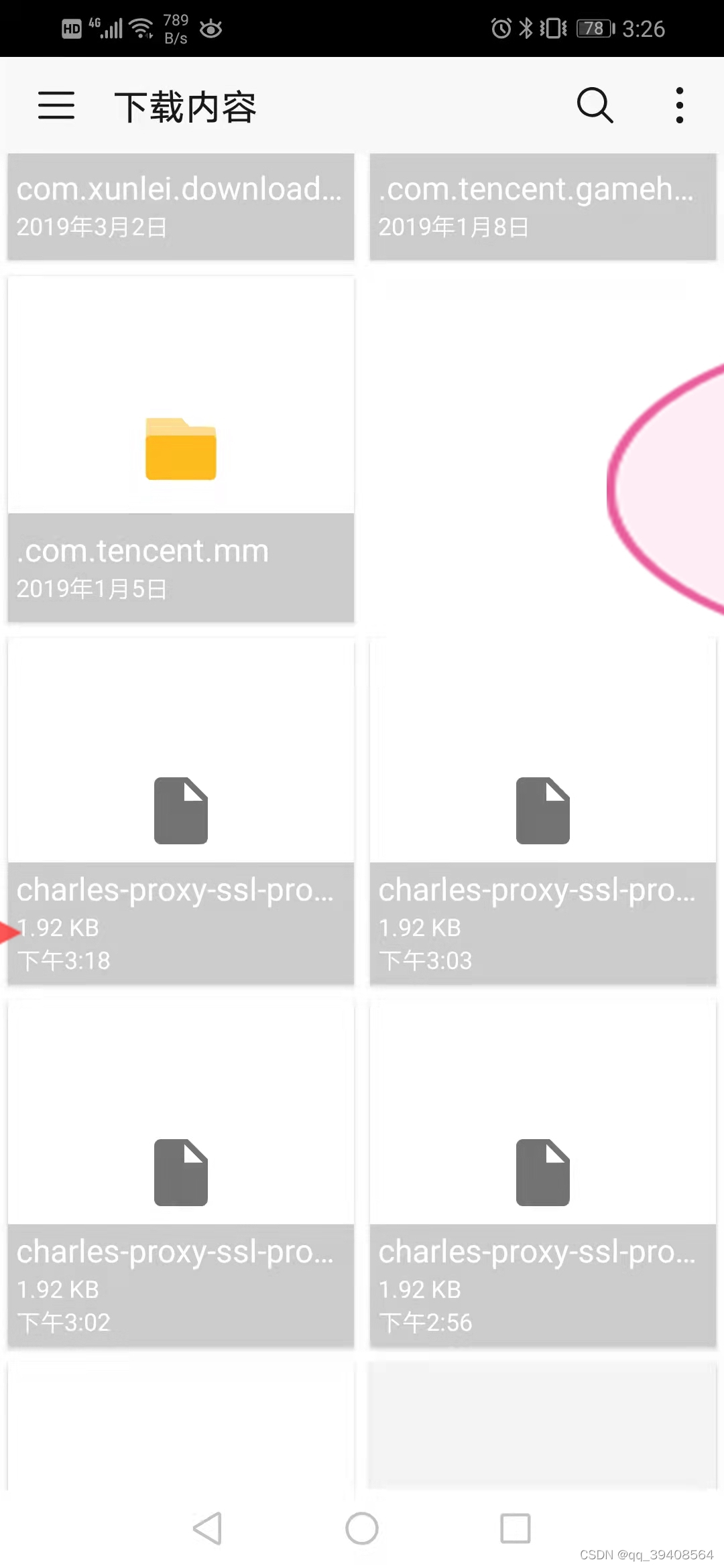
Task: Open the navigation drawer menu
Action: coord(56,106)
